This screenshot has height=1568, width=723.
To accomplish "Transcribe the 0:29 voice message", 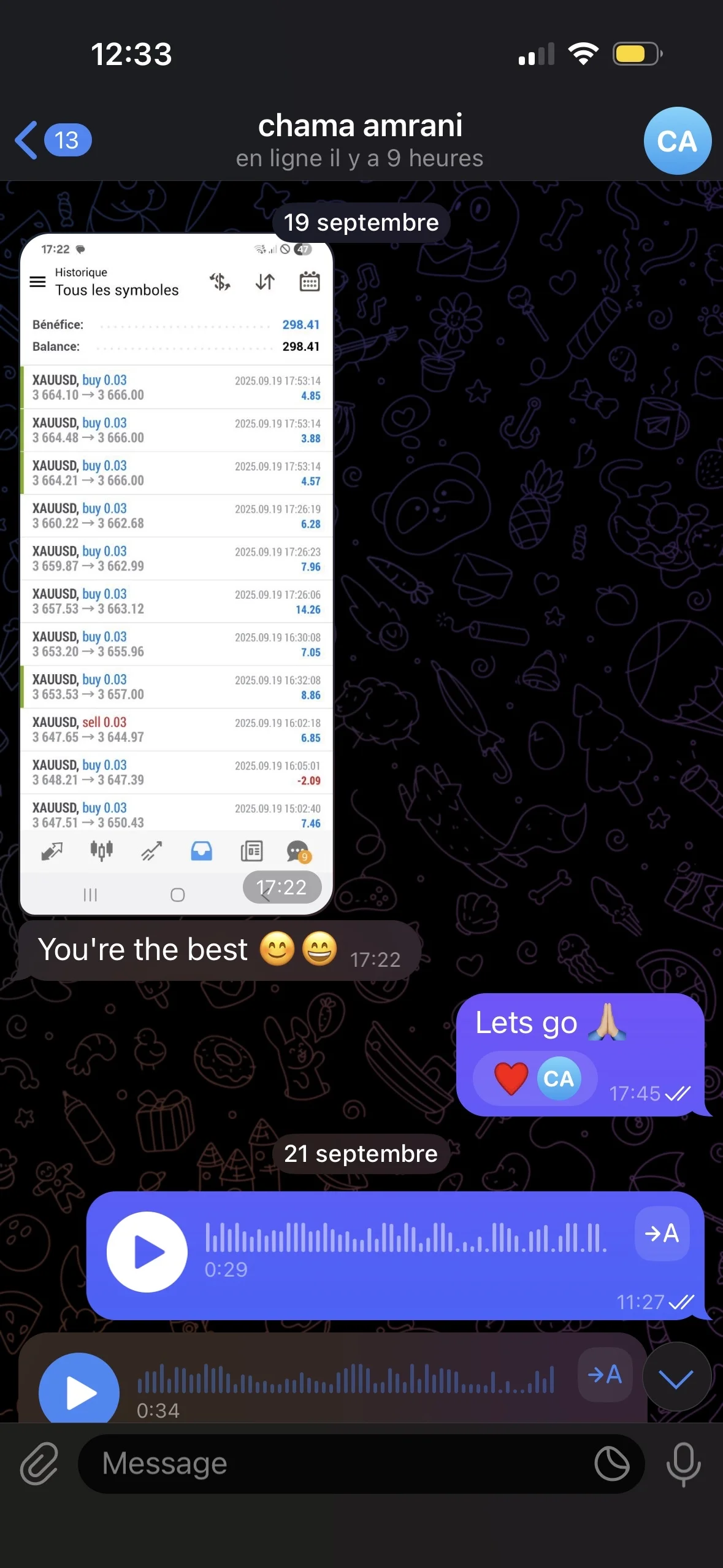I will tap(662, 1234).
